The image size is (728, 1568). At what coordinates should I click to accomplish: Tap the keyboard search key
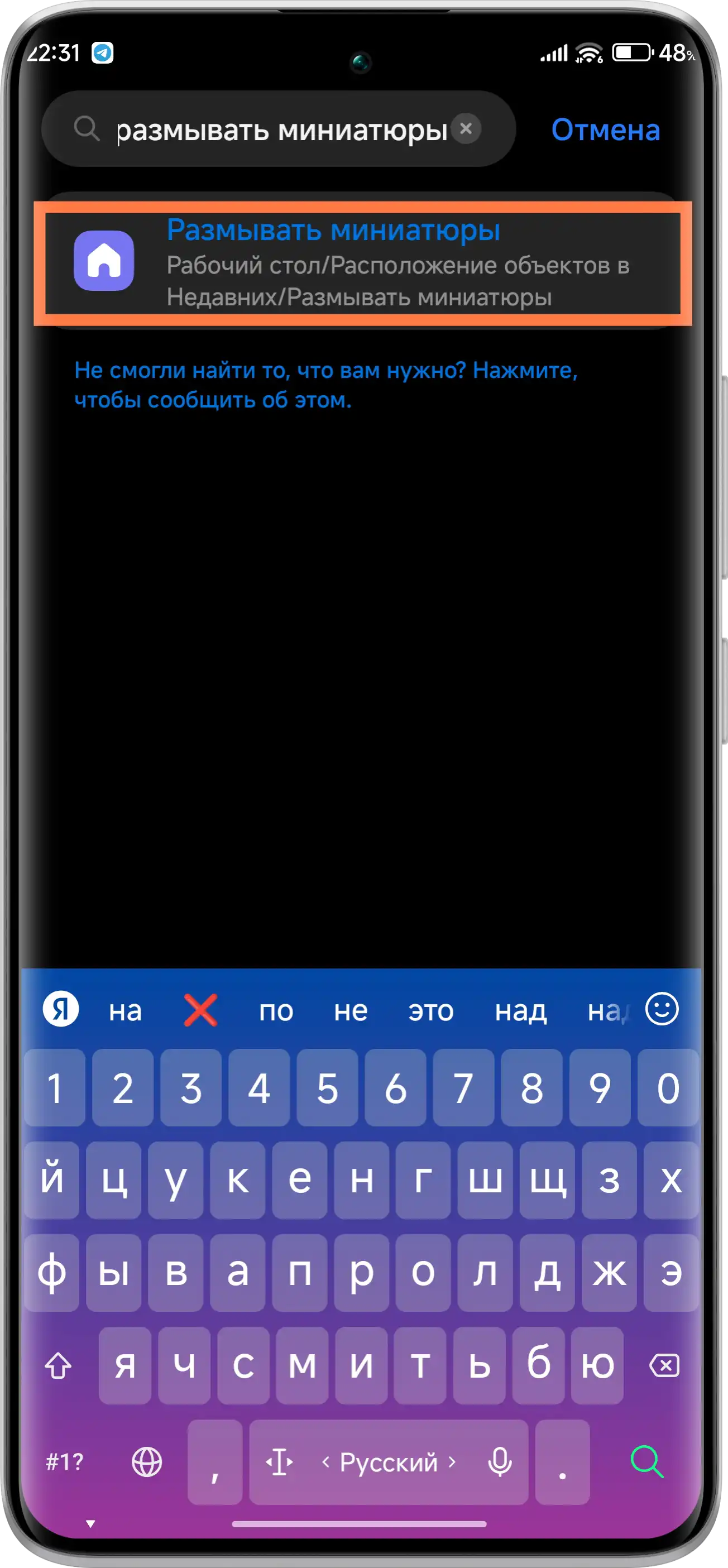(x=646, y=1462)
